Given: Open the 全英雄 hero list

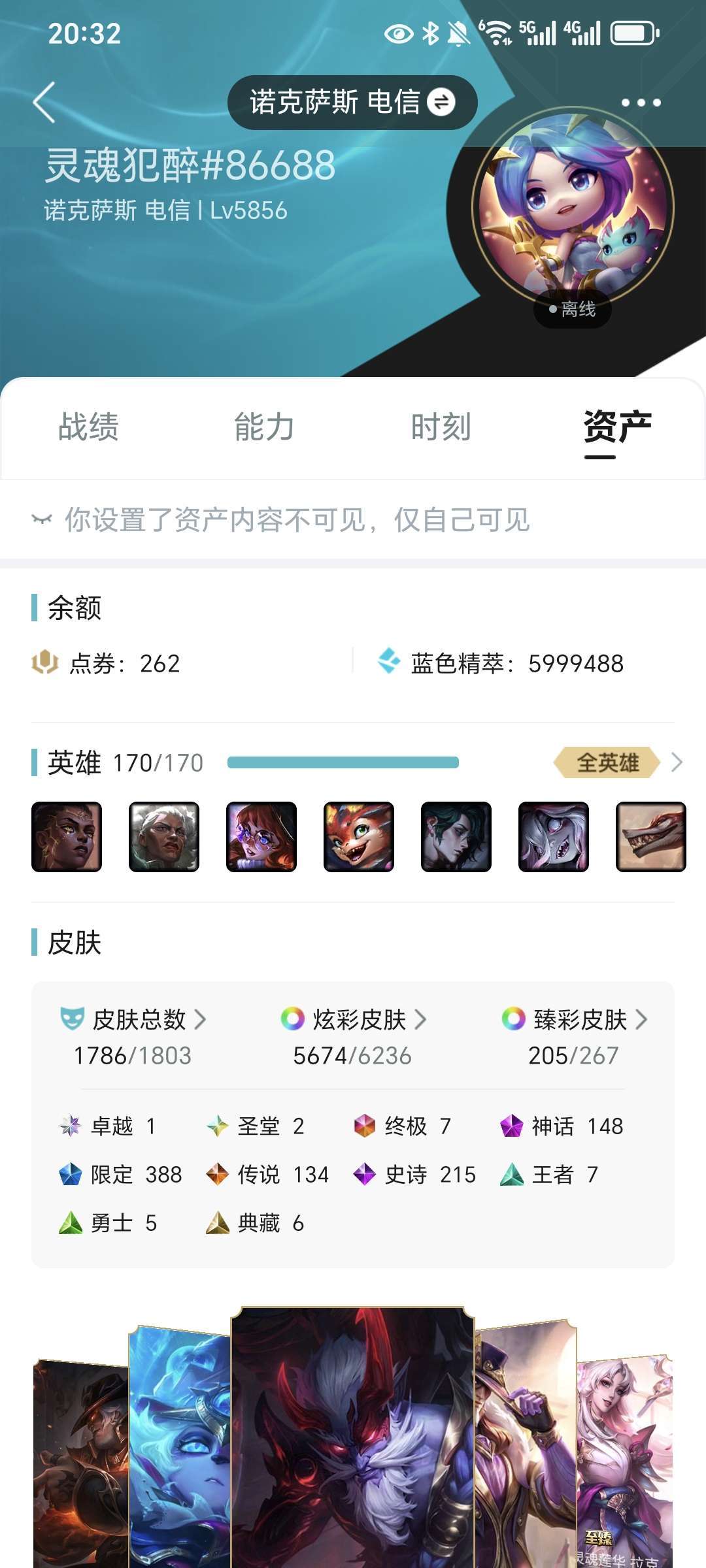Looking at the screenshot, I should tap(617, 762).
